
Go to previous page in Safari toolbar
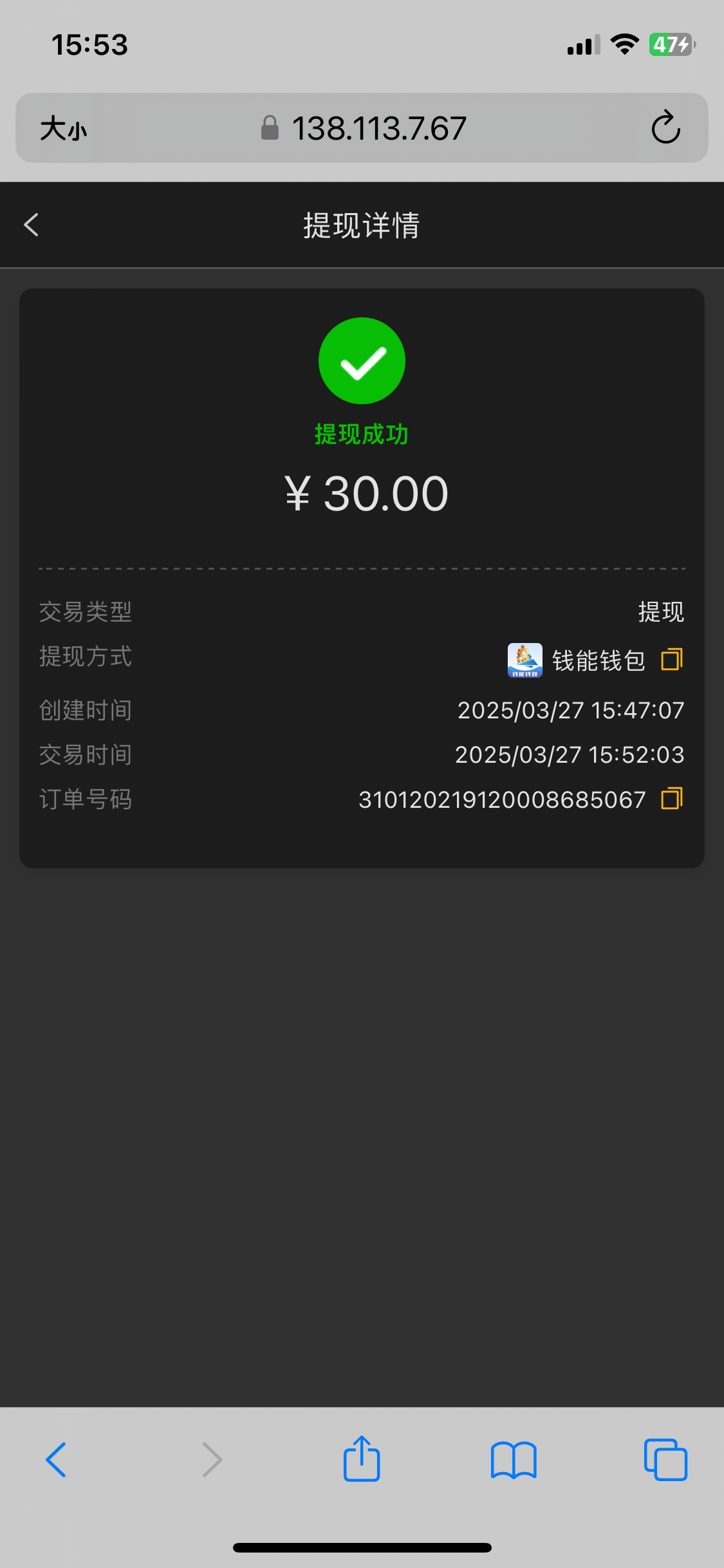point(56,1459)
